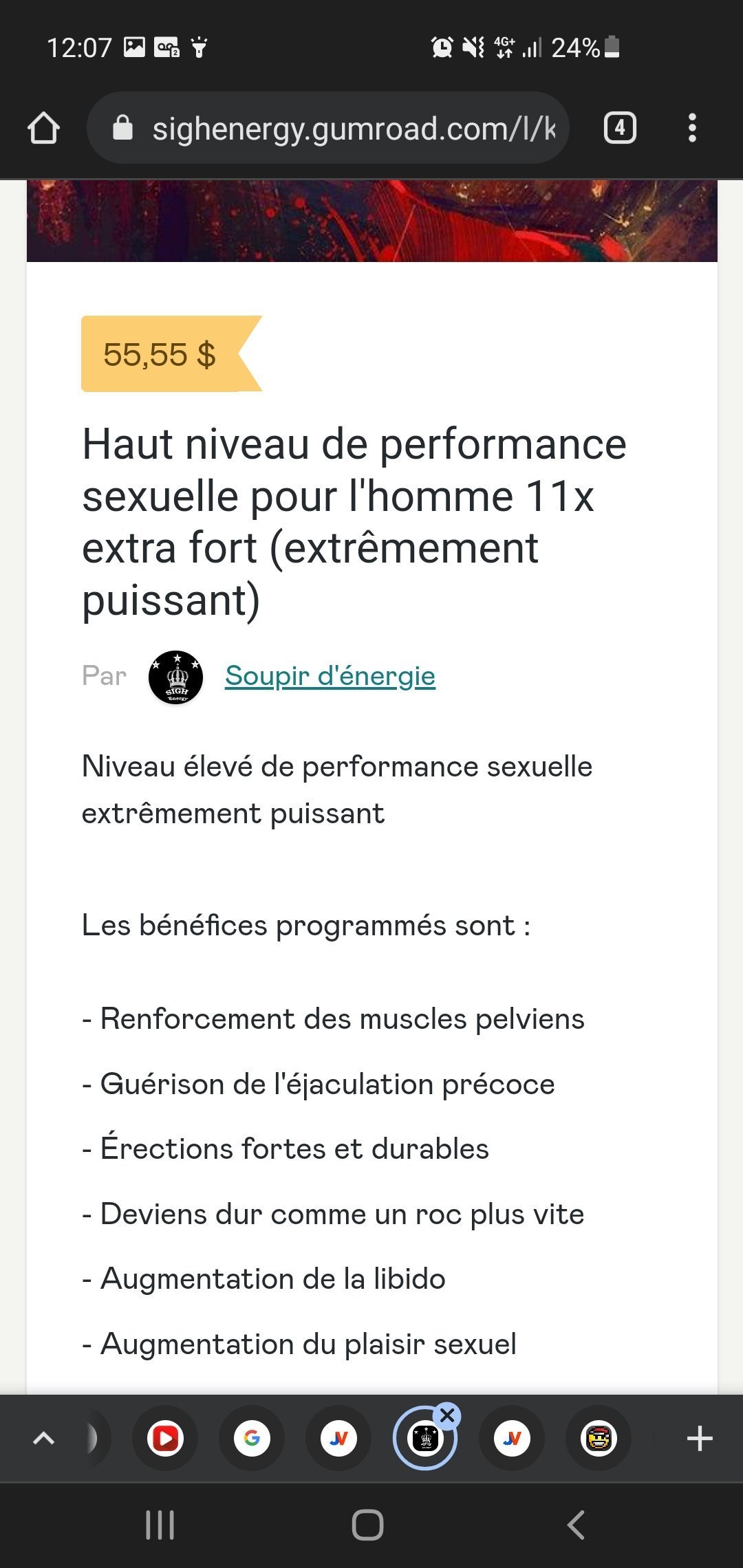Open the tab switcher showing 4 tabs
This screenshot has height=1568, width=743.
(619, 128)
